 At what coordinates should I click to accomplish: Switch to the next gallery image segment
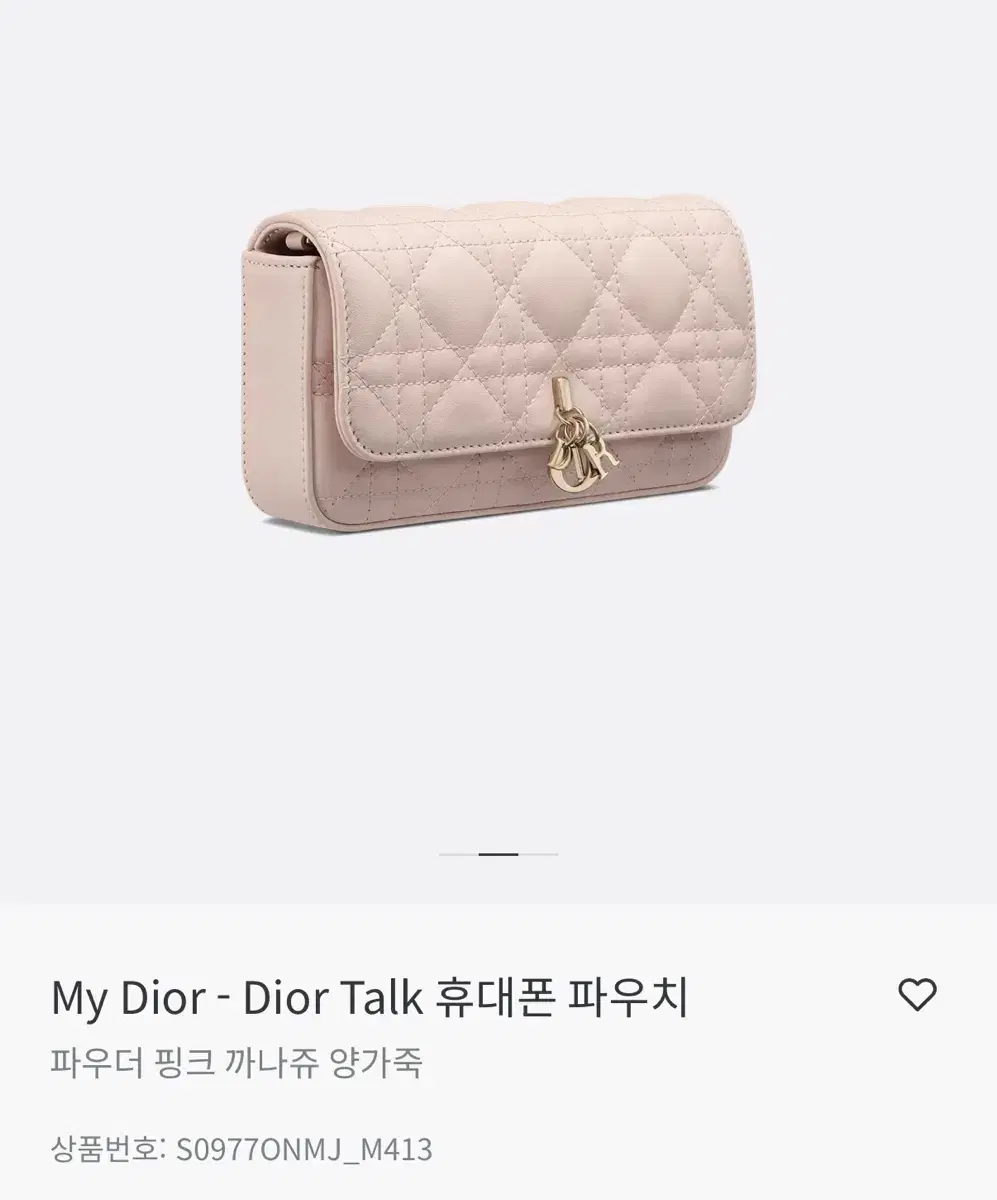(537, 854)
